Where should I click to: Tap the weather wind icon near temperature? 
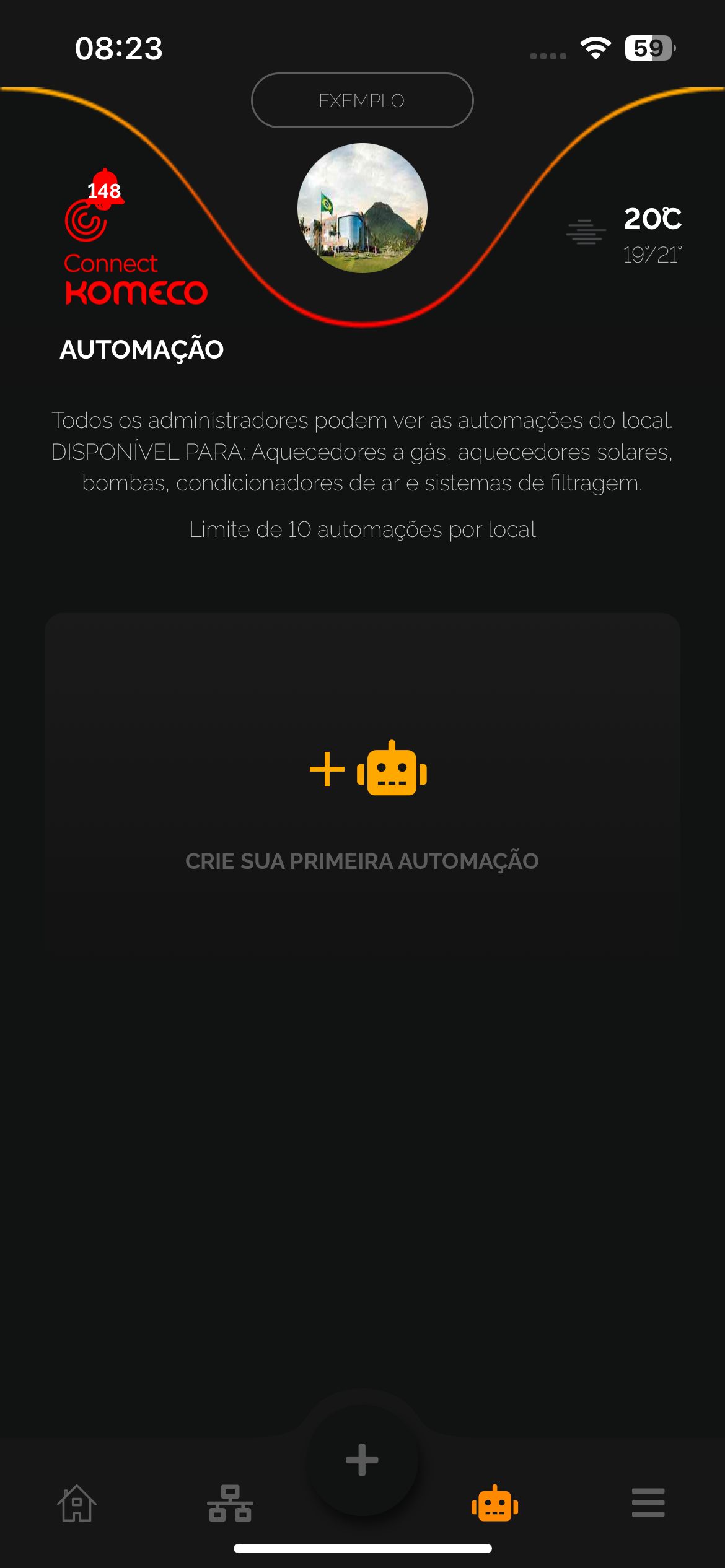click(586, 232)
